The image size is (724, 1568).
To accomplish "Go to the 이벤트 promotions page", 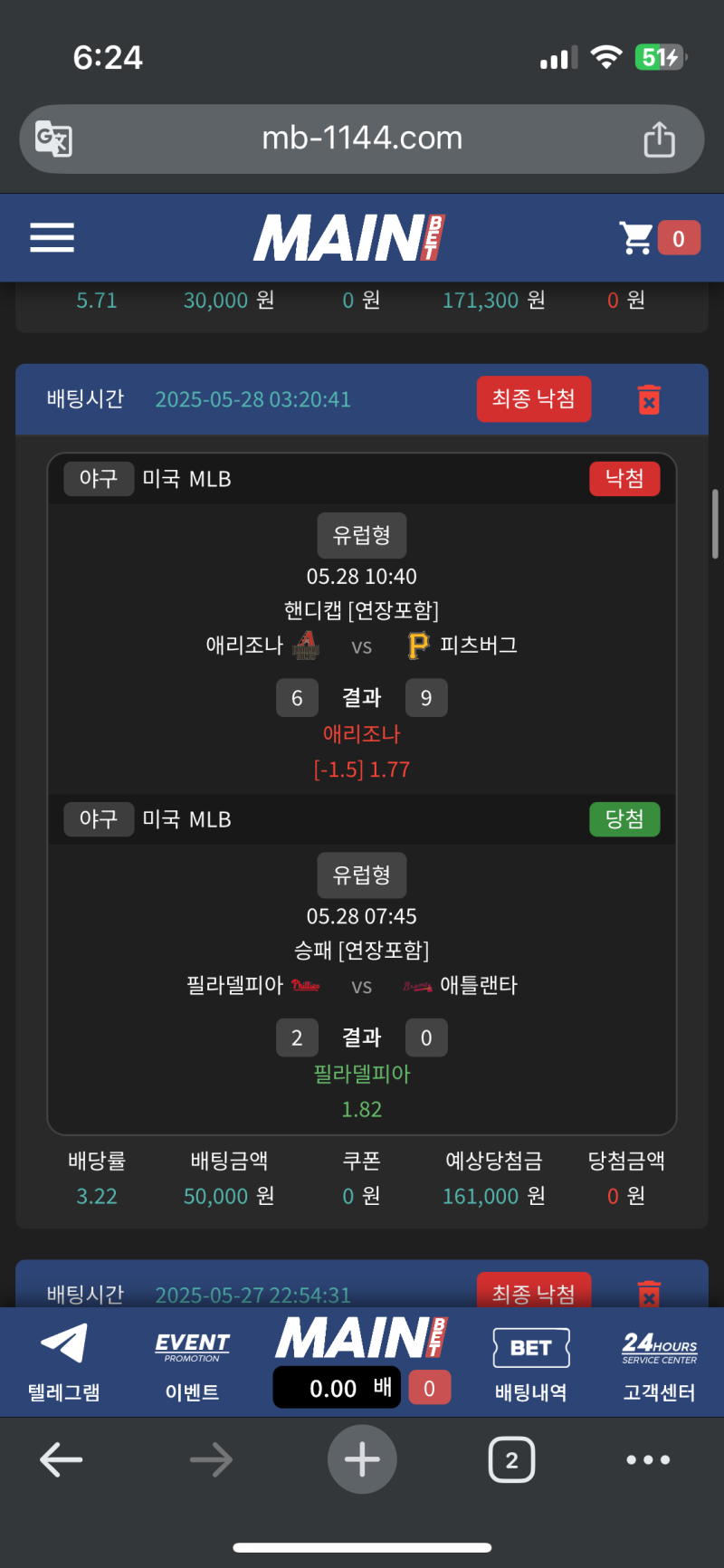I will click(192, 1361).
